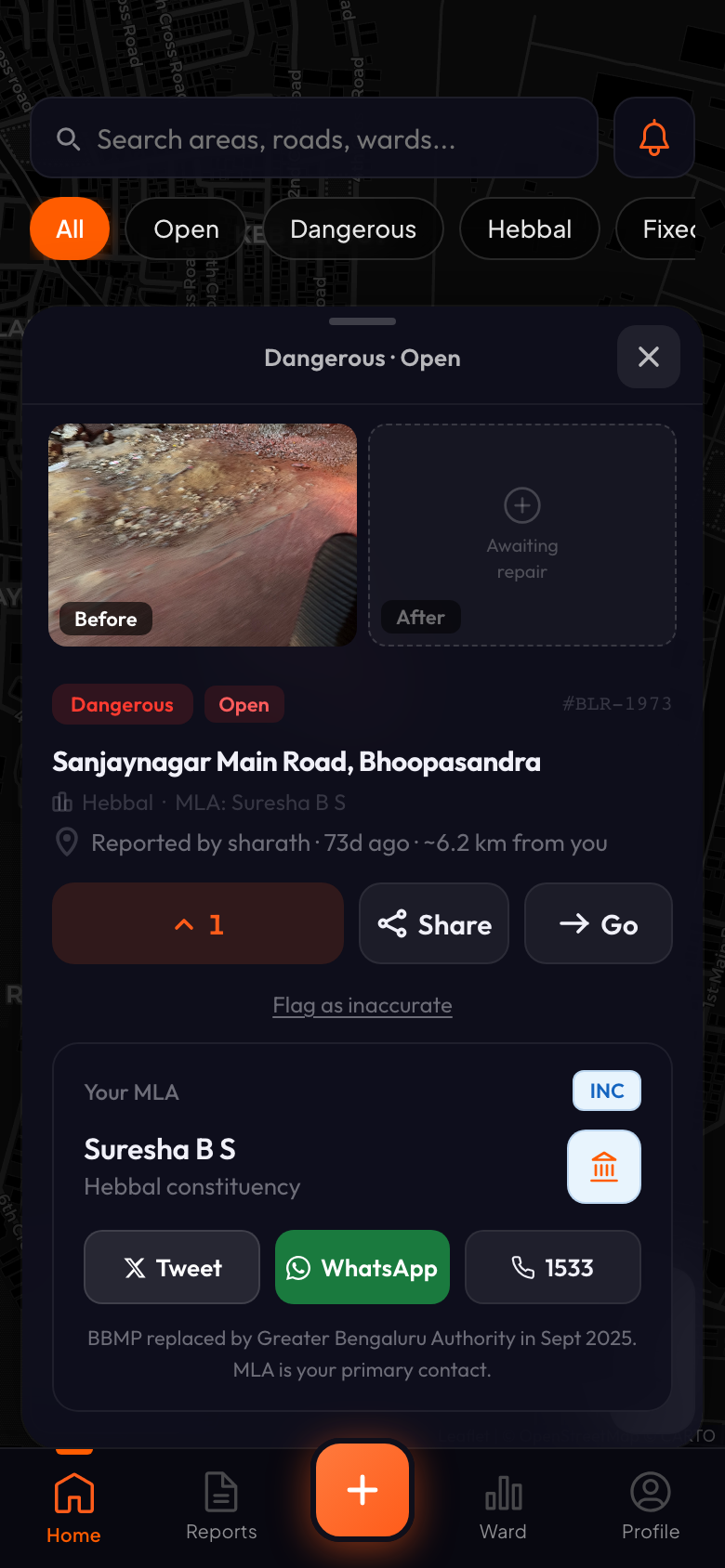View the Before photo
The width and height of the screenshot is (725, 1568).
pos(203,535)
